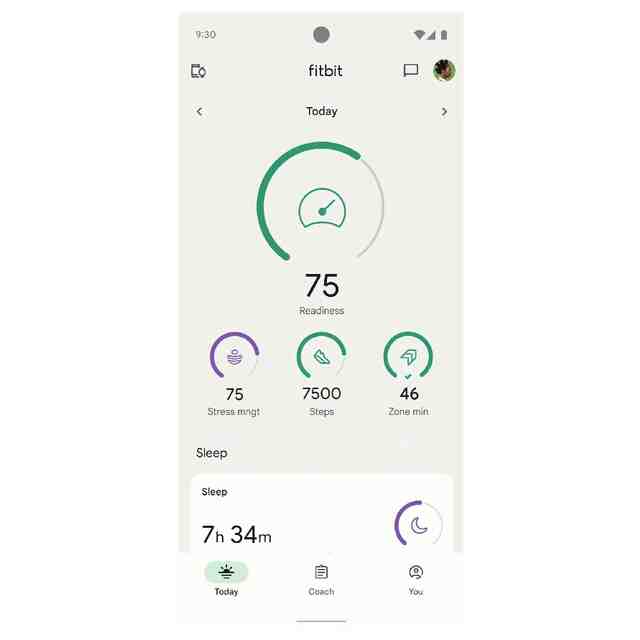Open the Sleep card
Image resolution: width=640 pixels, height=640 pixels.
[321, 515]
